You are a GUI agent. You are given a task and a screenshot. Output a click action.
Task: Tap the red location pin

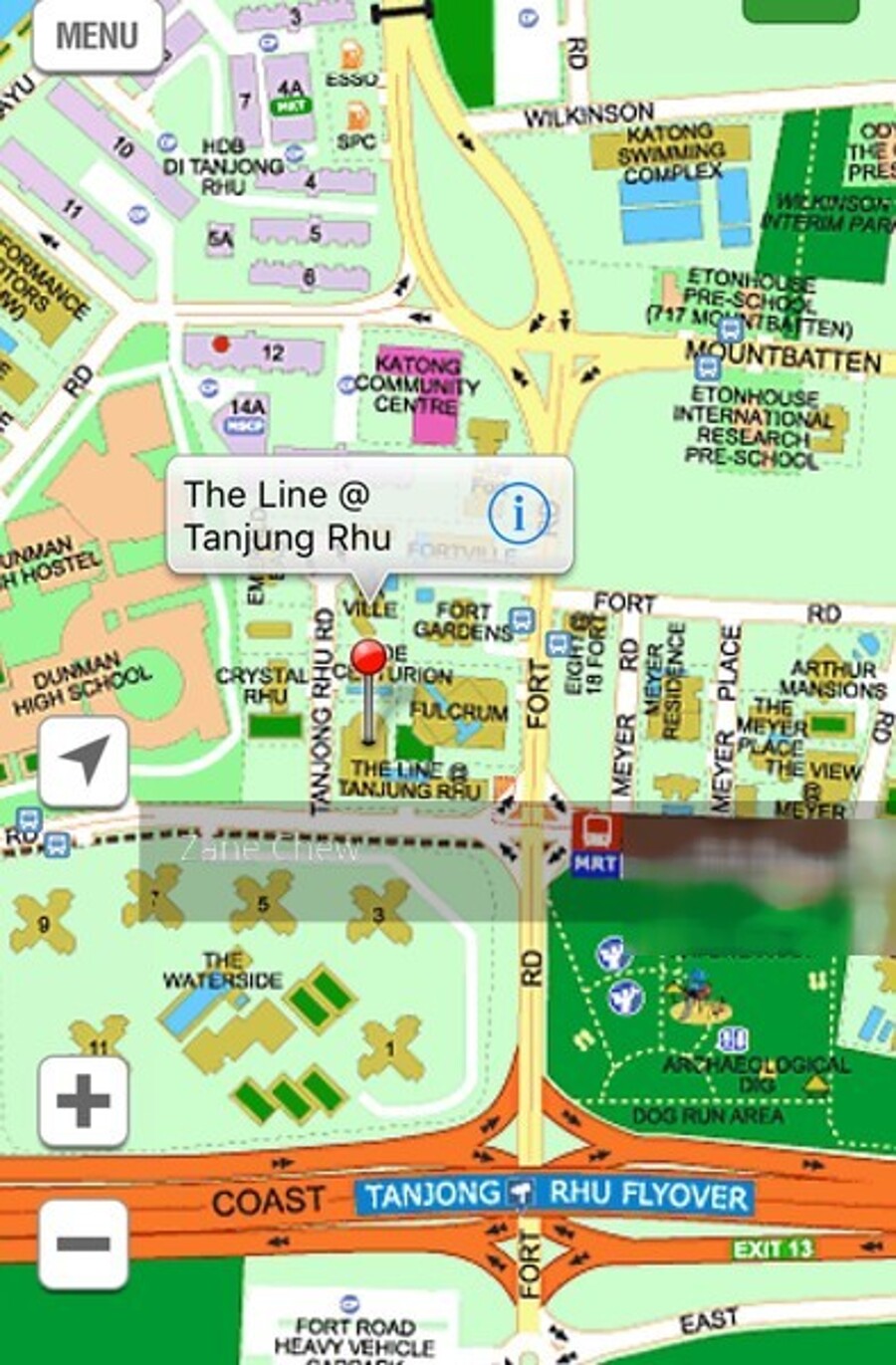[369, 661]
